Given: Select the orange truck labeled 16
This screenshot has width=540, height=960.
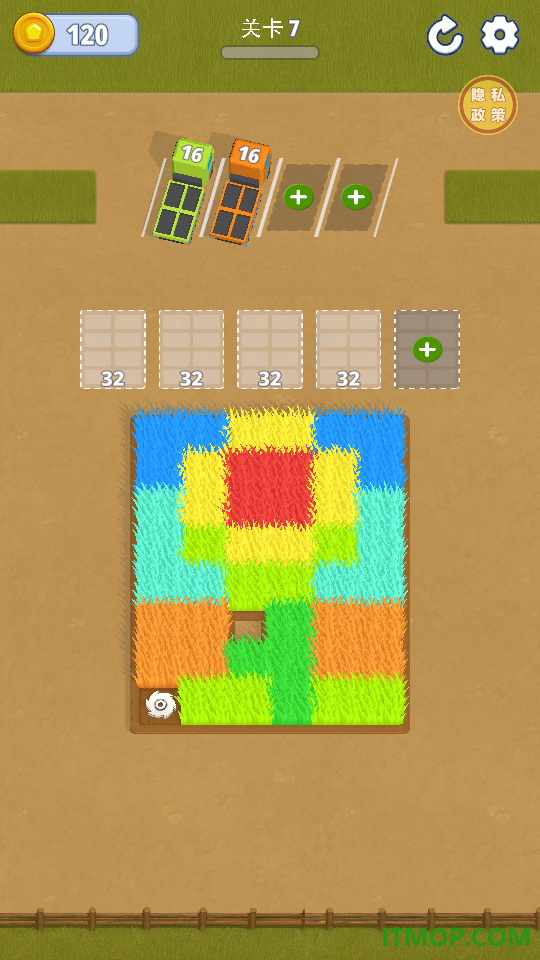Looking at the screenshot, I should [240, 192].
